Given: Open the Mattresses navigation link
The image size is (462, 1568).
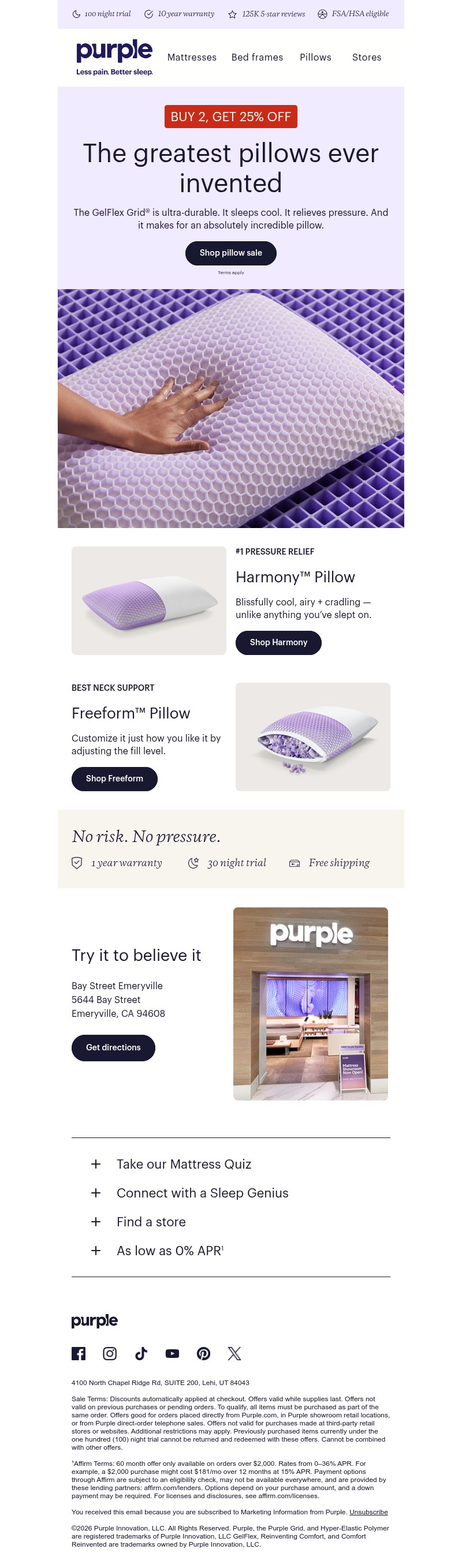Looking at the screenshot, I should tap(191, 57).
